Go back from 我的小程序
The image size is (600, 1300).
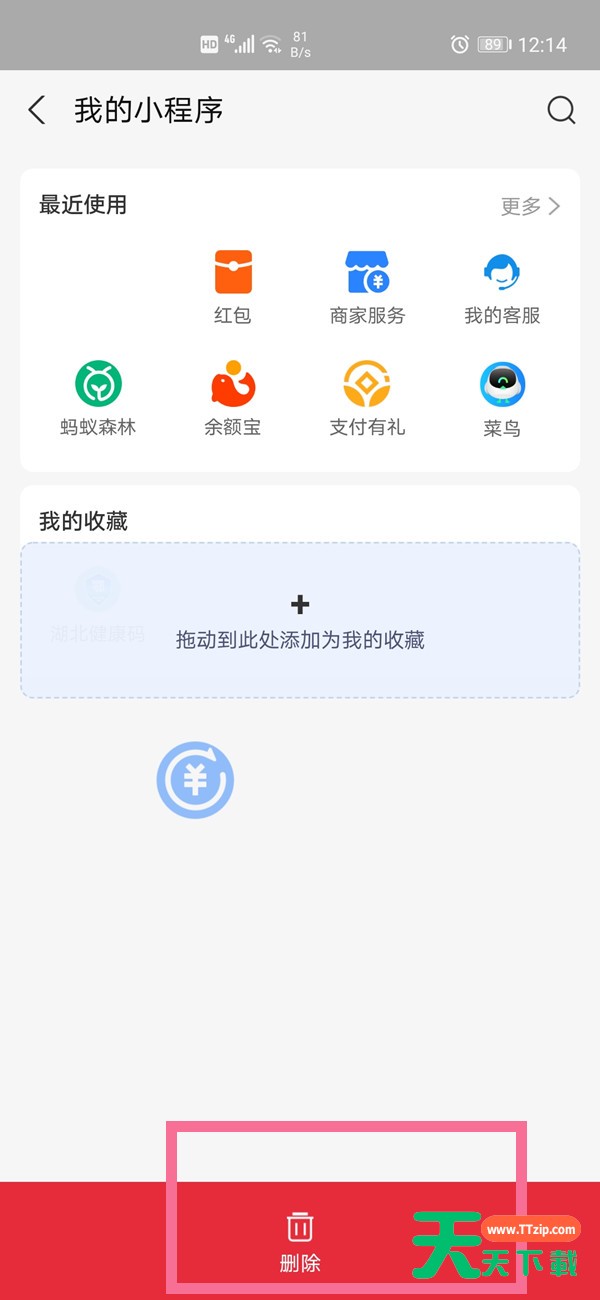tap(37, 110)
